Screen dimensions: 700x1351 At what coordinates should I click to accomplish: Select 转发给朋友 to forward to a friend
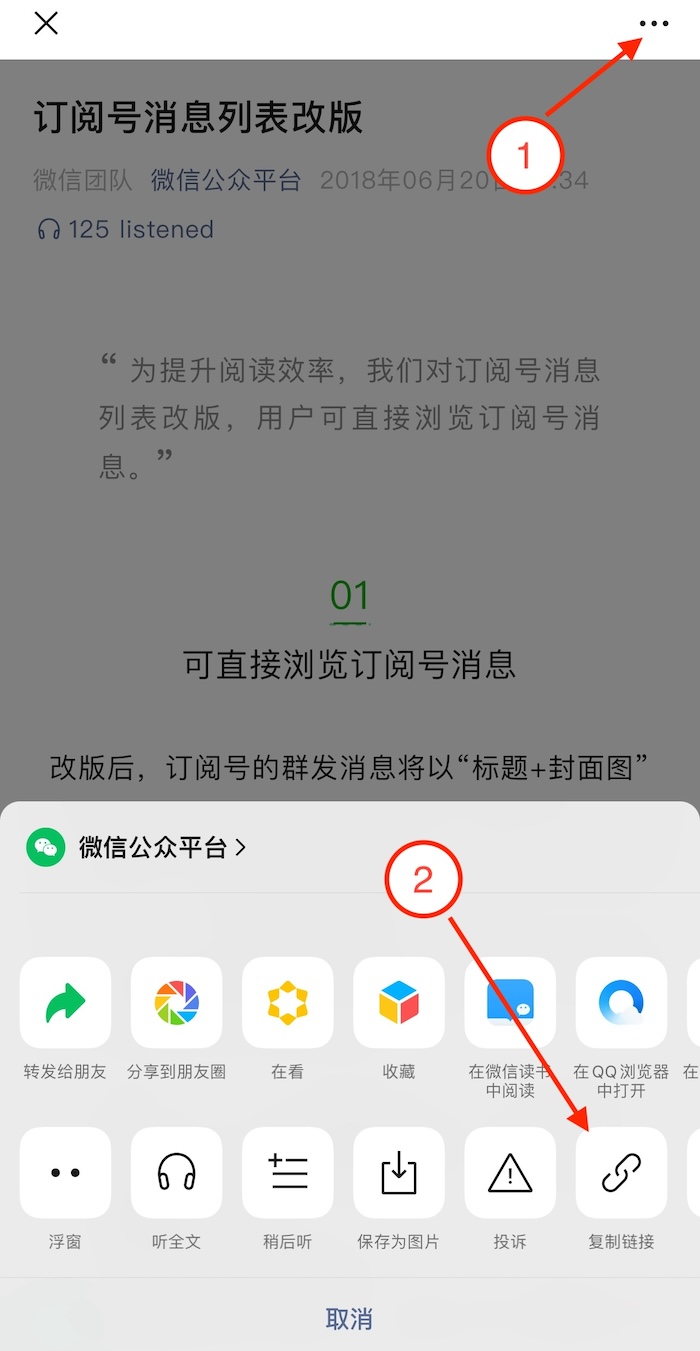point(65,1003)
